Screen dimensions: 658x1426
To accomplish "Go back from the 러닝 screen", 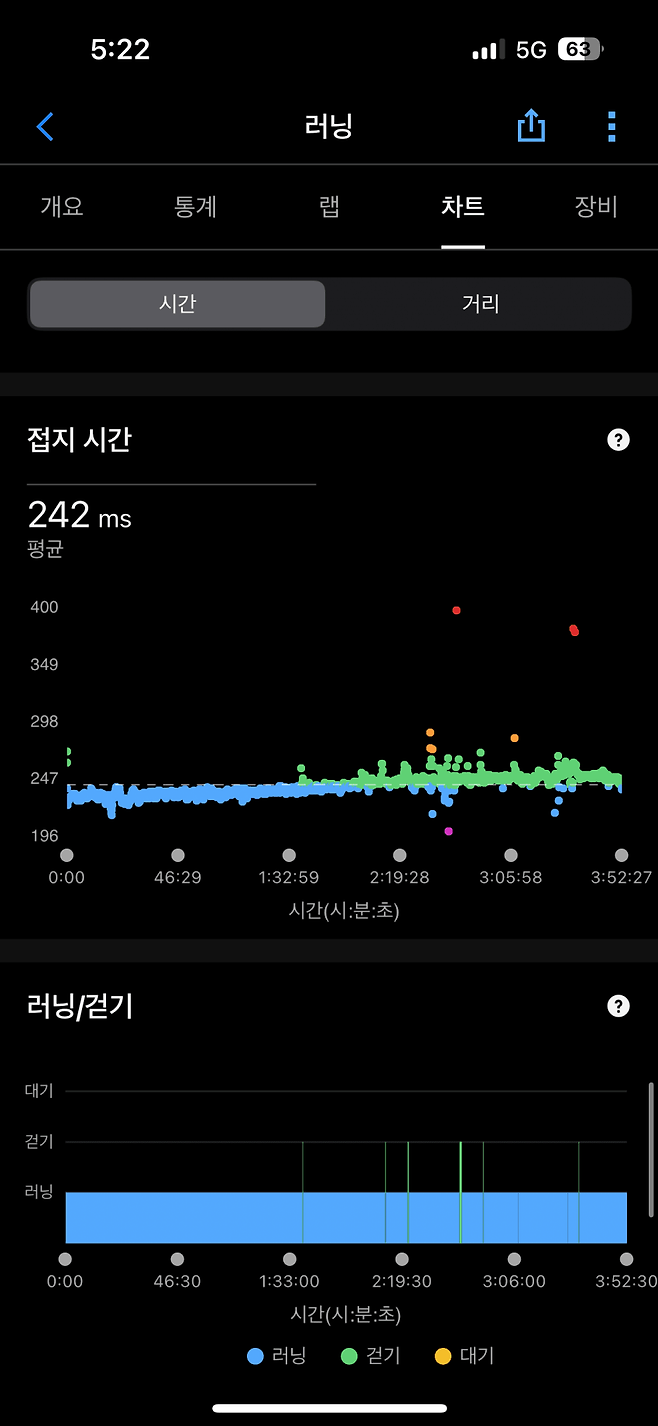I will 45,127.
